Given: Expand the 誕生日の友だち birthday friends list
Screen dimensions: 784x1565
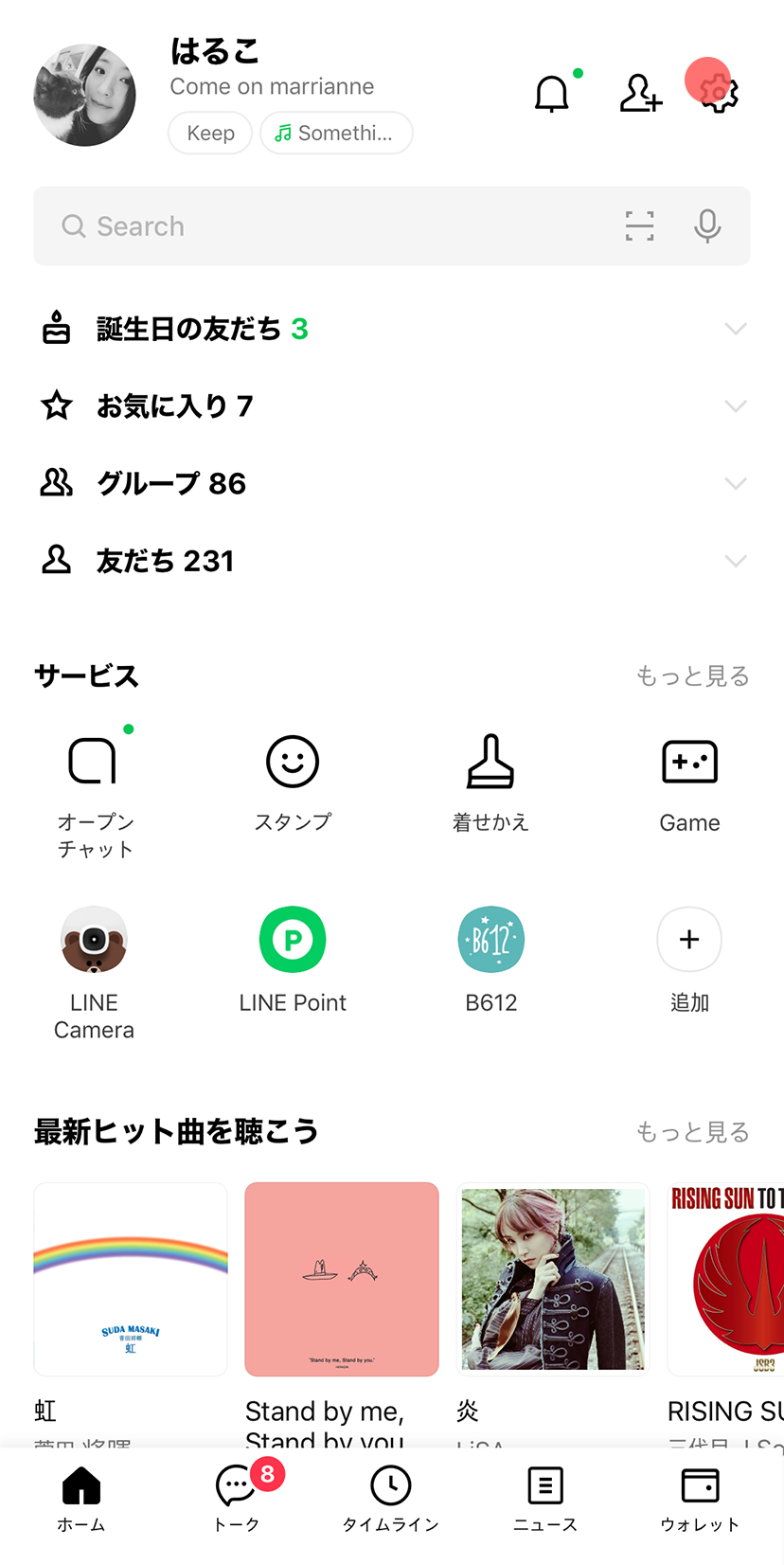Looking at the screenshot, I should click(737, 329).
